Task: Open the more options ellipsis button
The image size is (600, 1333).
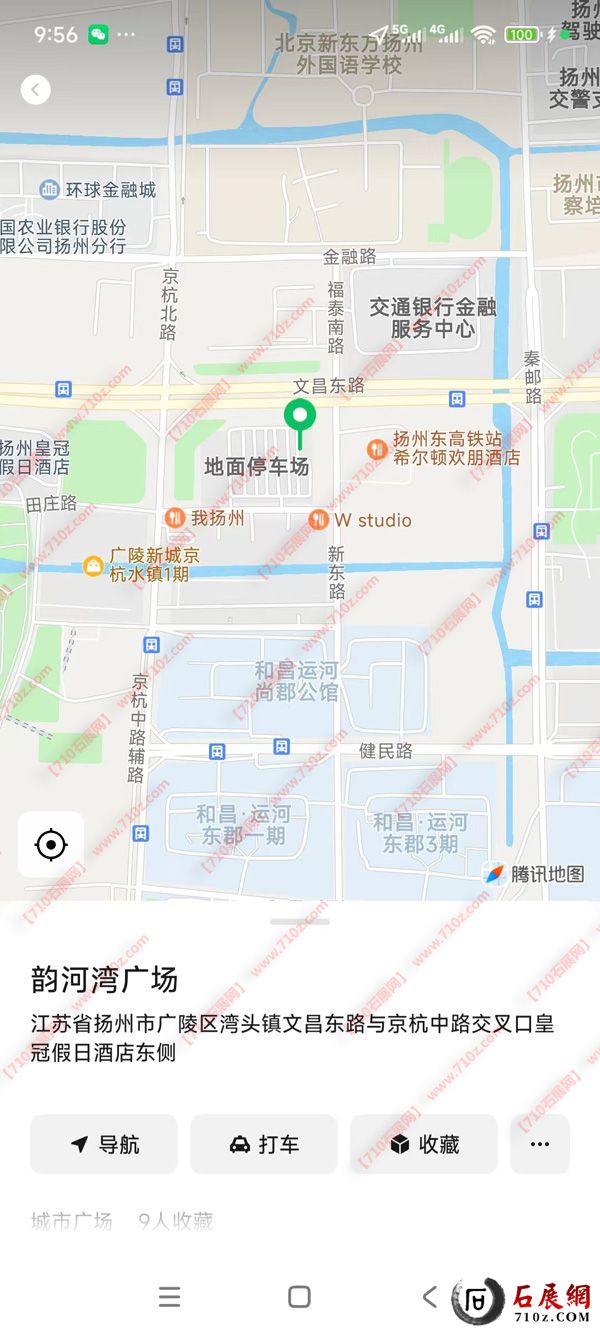Action: (540, 1145)
